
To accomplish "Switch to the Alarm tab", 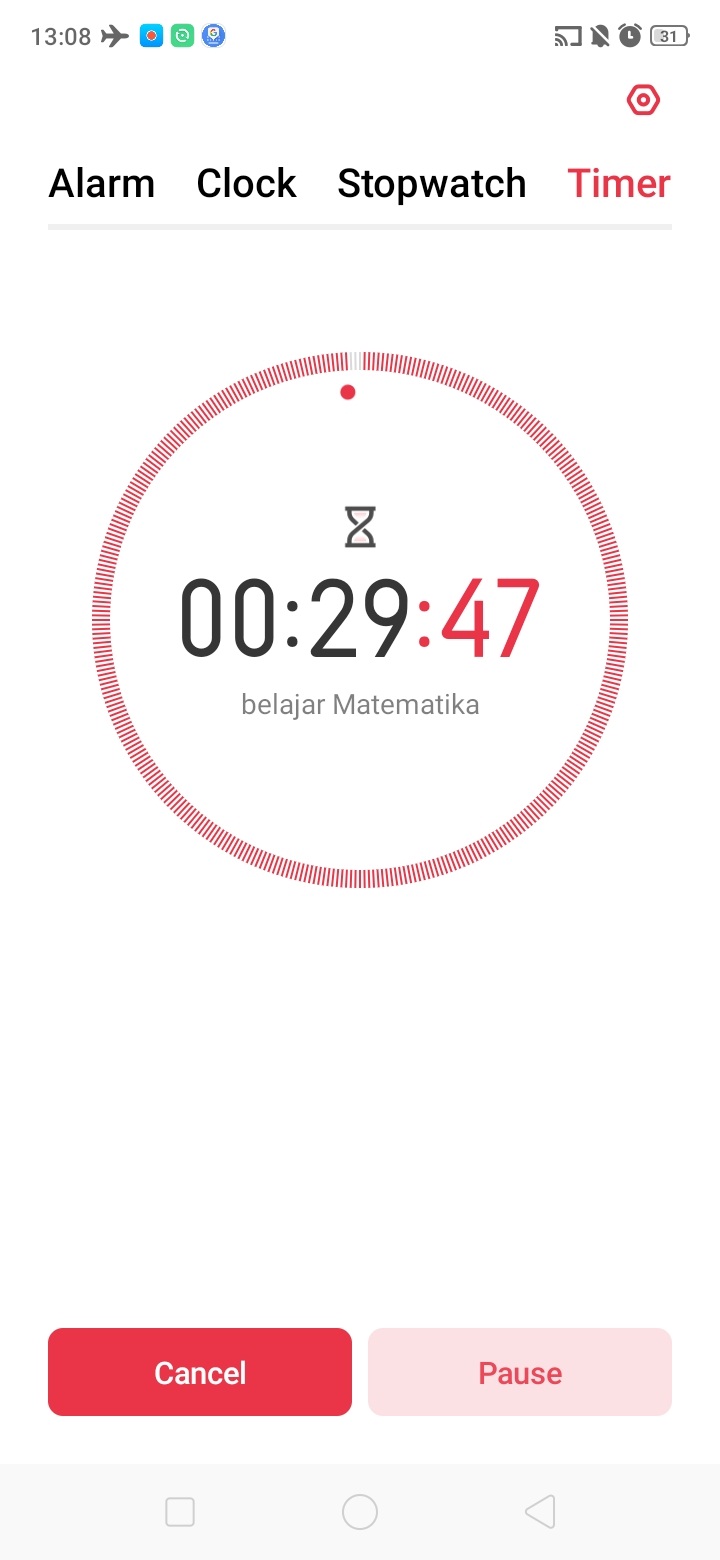I will tap(102, 184).
